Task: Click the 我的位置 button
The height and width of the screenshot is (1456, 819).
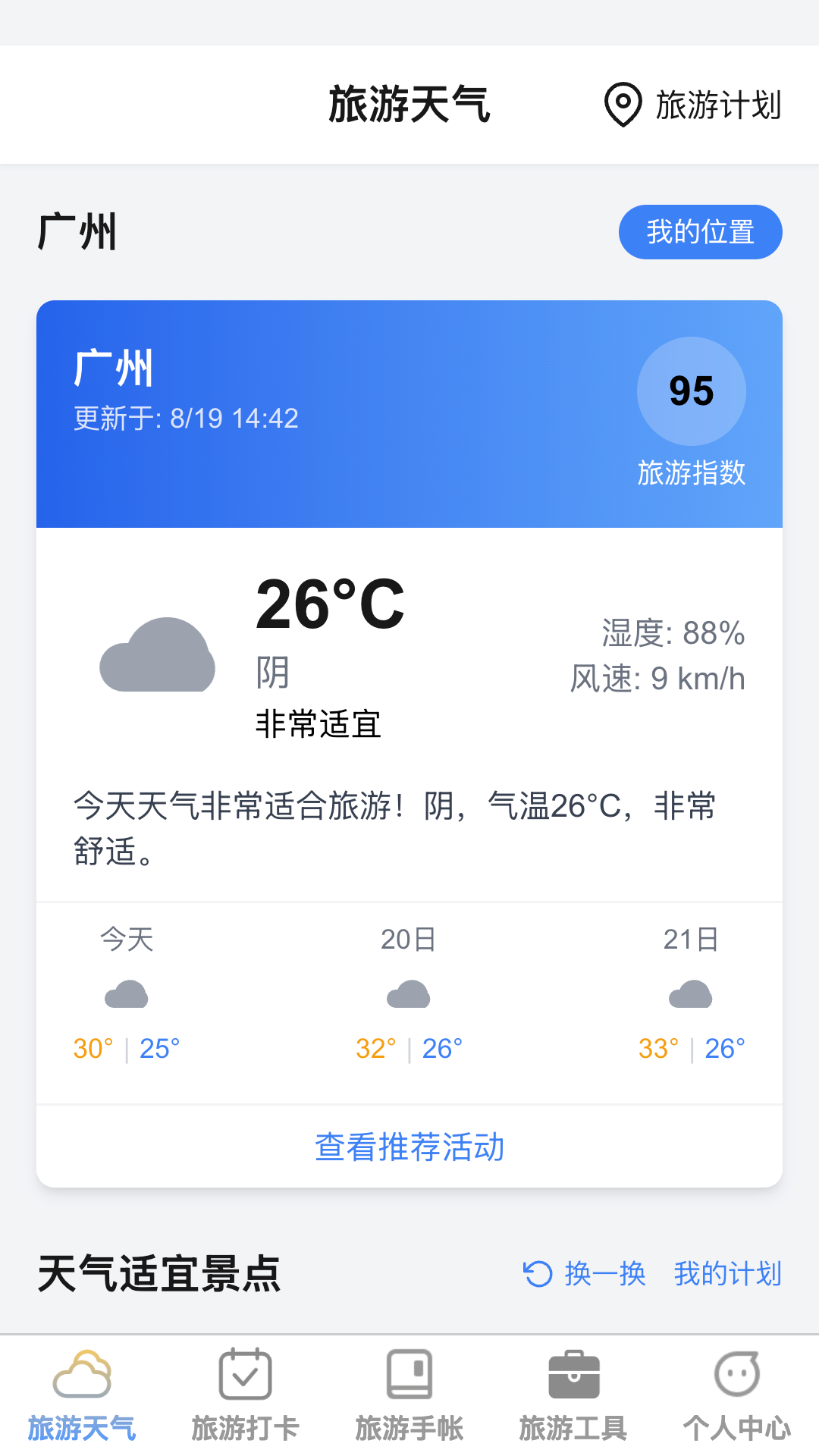Action: [700, 232]
